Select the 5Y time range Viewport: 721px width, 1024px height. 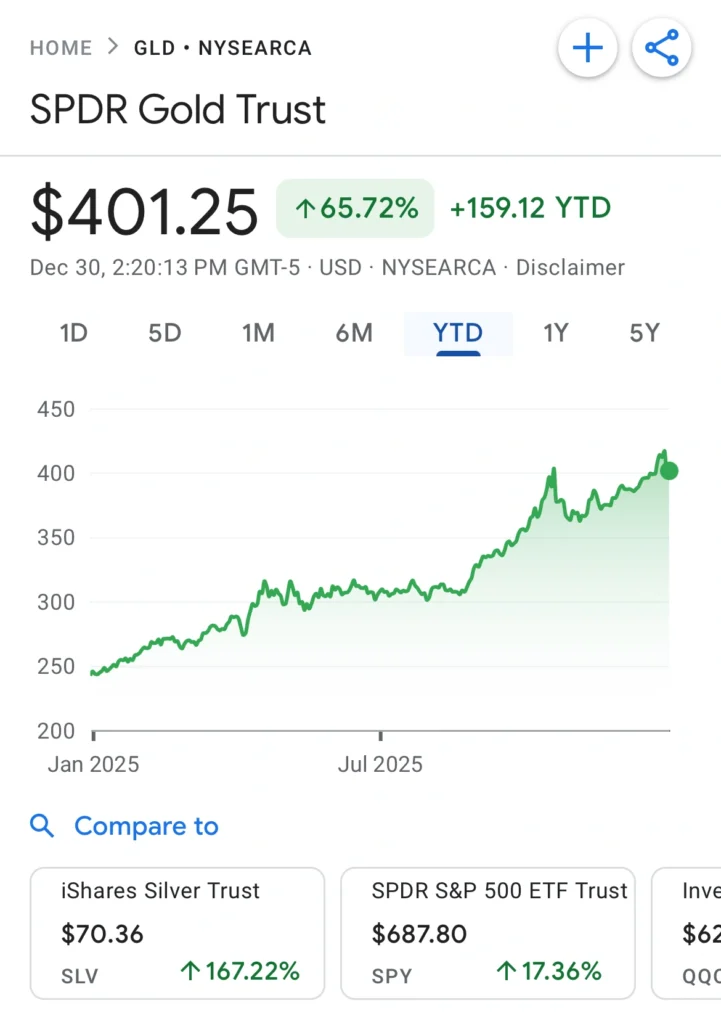coord(644,333)
